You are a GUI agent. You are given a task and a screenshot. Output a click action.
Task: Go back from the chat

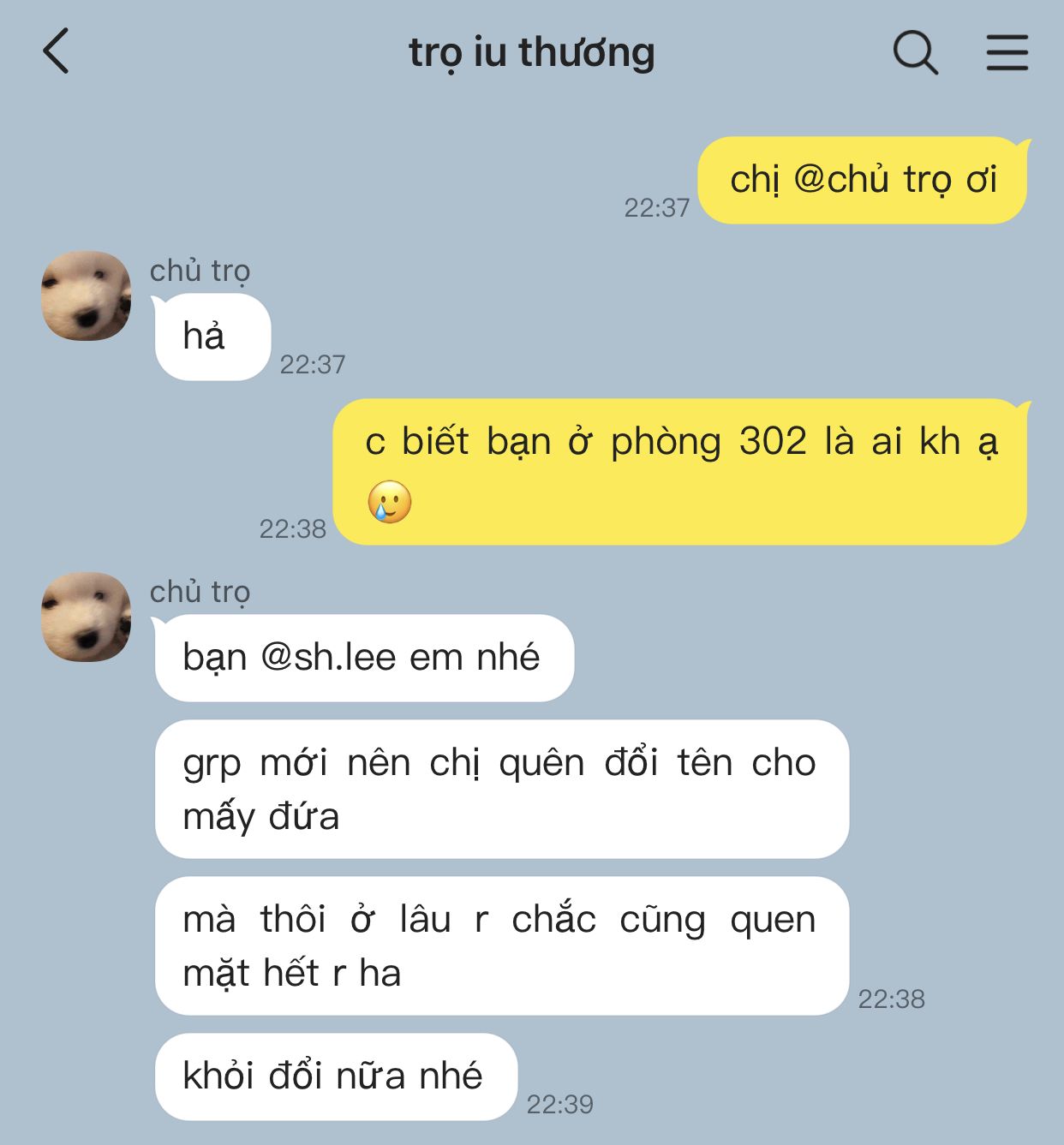click(57, 51)
